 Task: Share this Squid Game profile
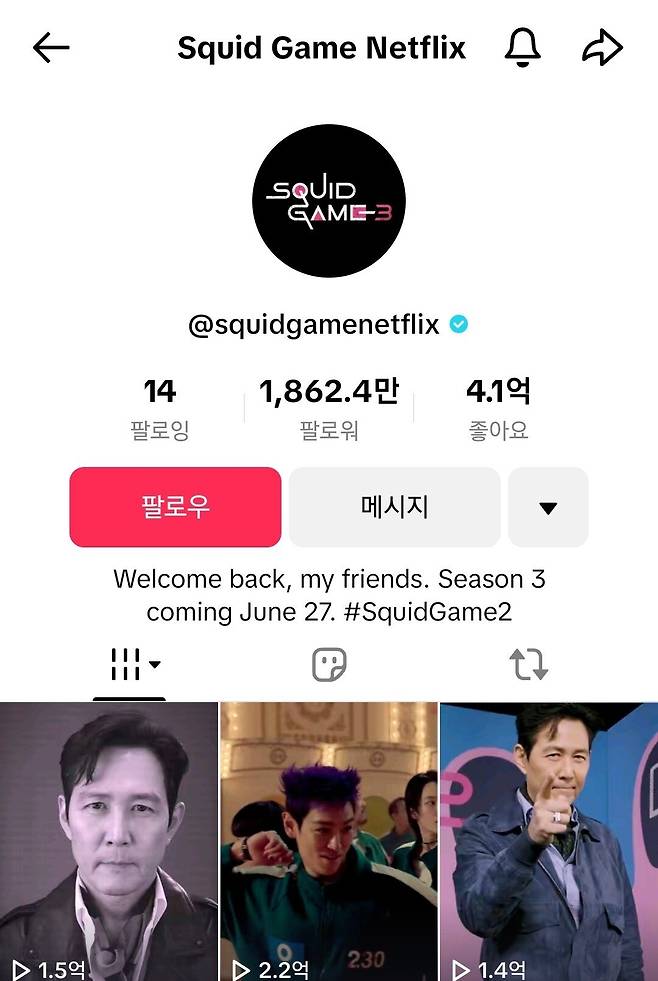click(602, 48)
